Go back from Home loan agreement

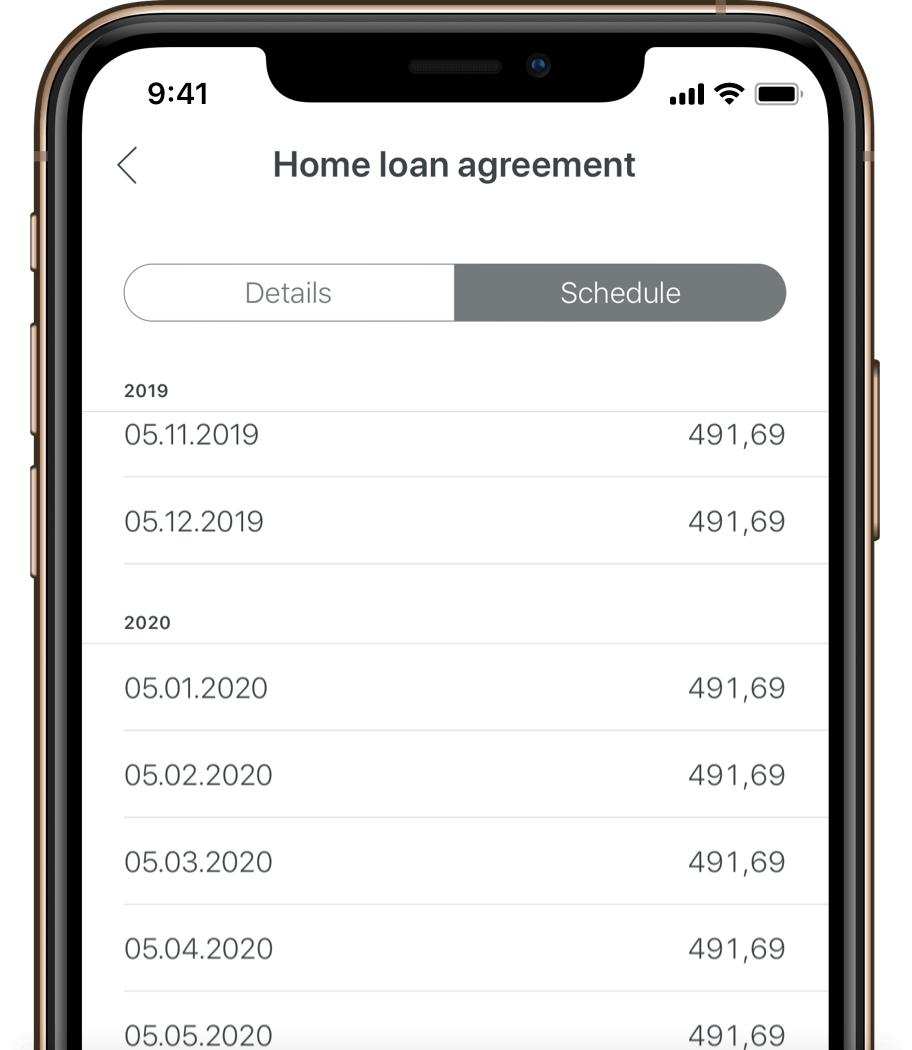[x=127, y=165]
